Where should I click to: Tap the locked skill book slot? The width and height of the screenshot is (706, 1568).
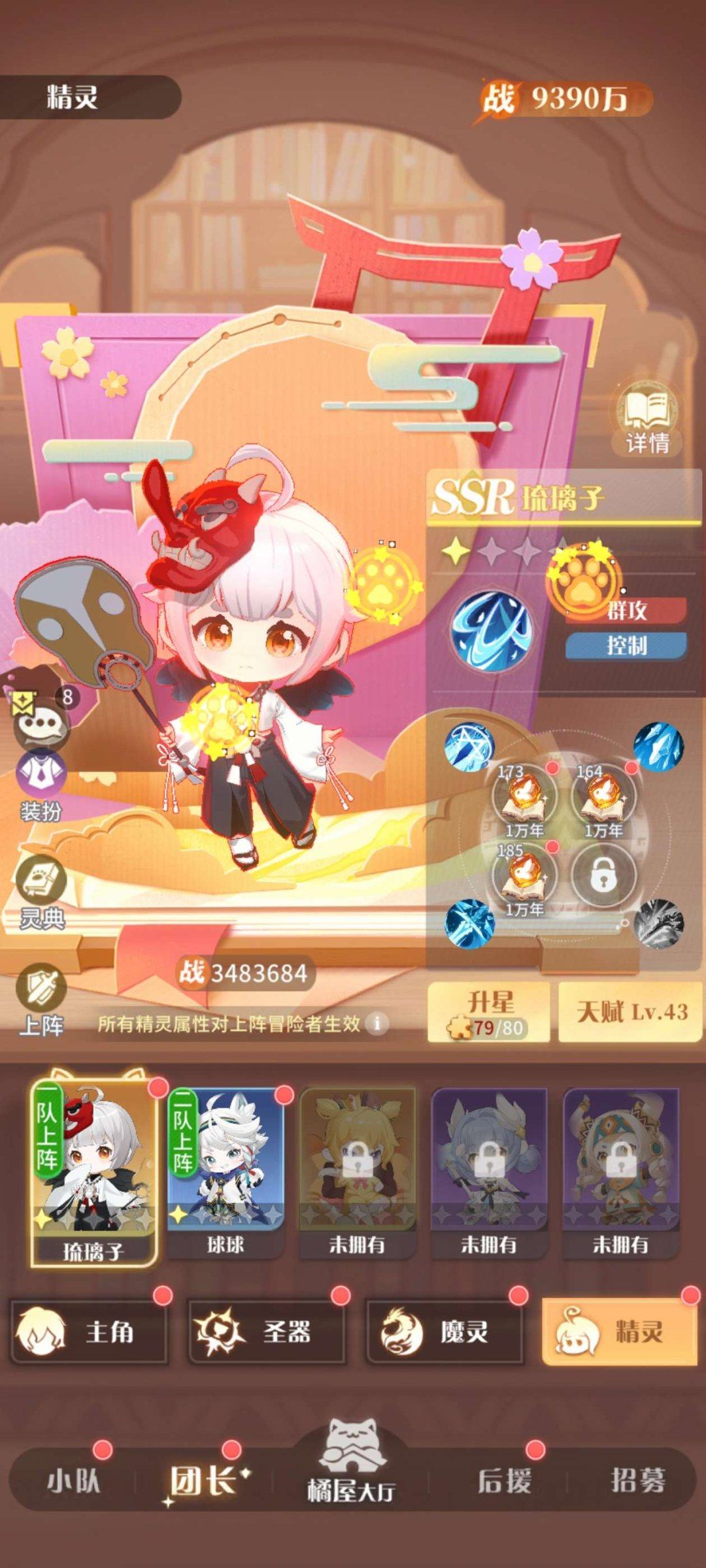(603, 875)
